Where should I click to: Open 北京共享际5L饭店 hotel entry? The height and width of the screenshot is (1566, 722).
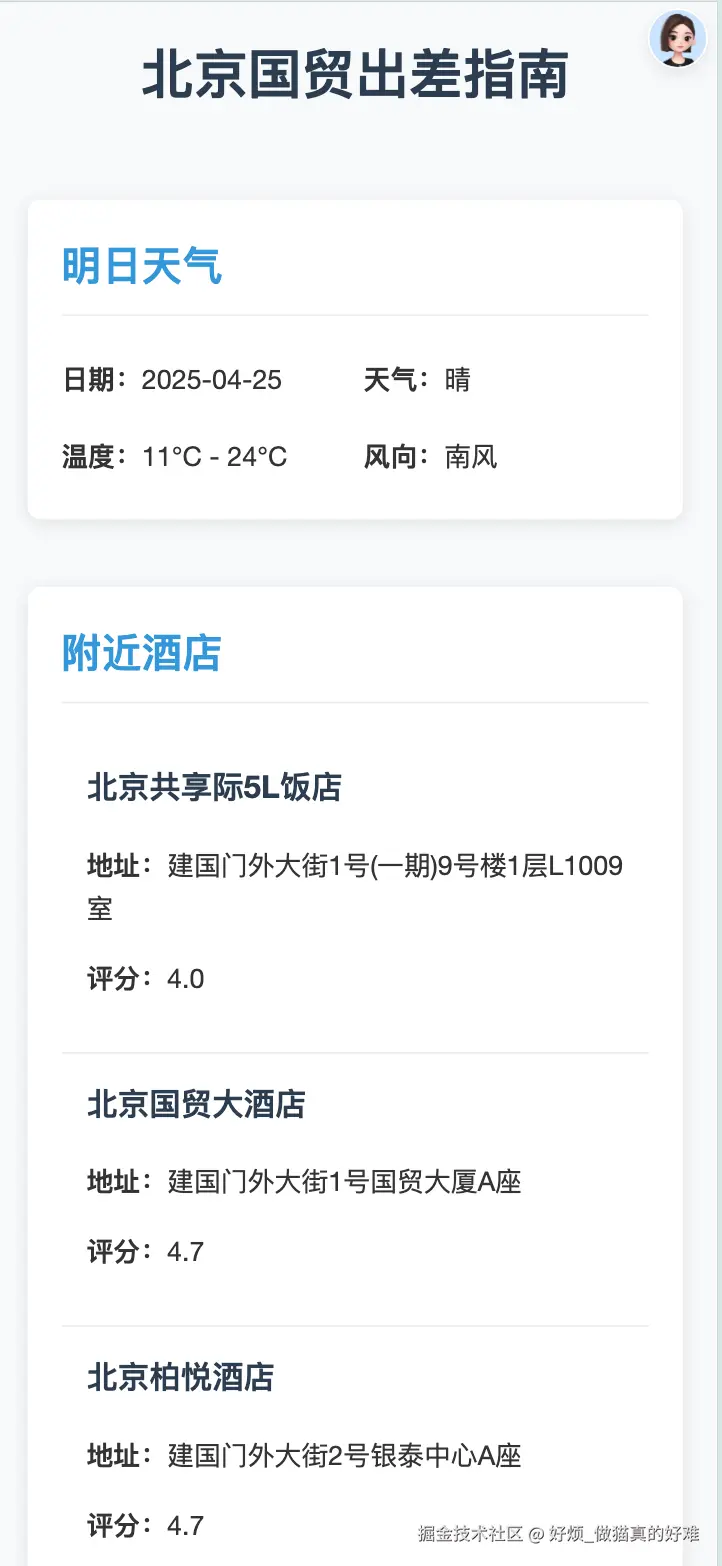click(x=213, y=787)
